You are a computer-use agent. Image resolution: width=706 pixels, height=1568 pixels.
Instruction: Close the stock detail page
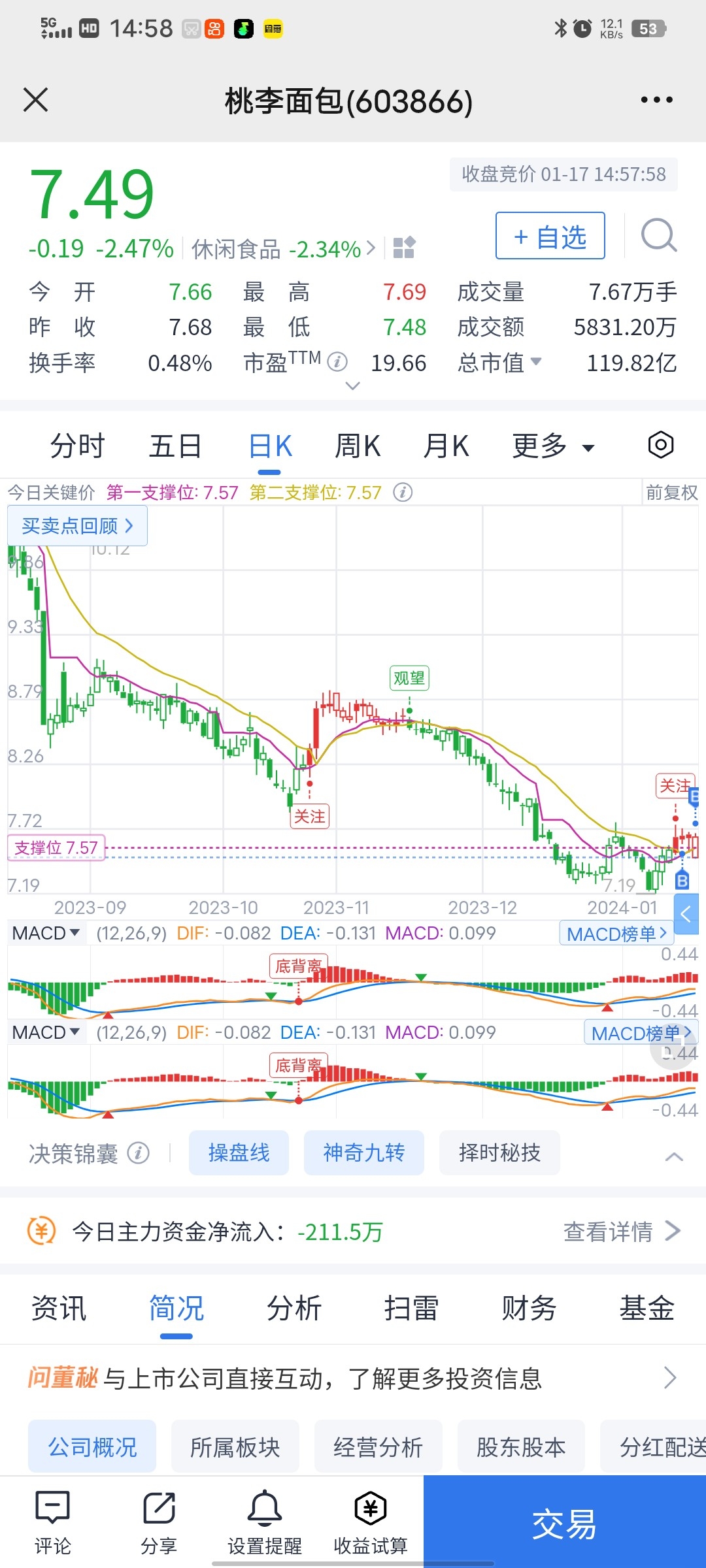click(x=35, y=100)
